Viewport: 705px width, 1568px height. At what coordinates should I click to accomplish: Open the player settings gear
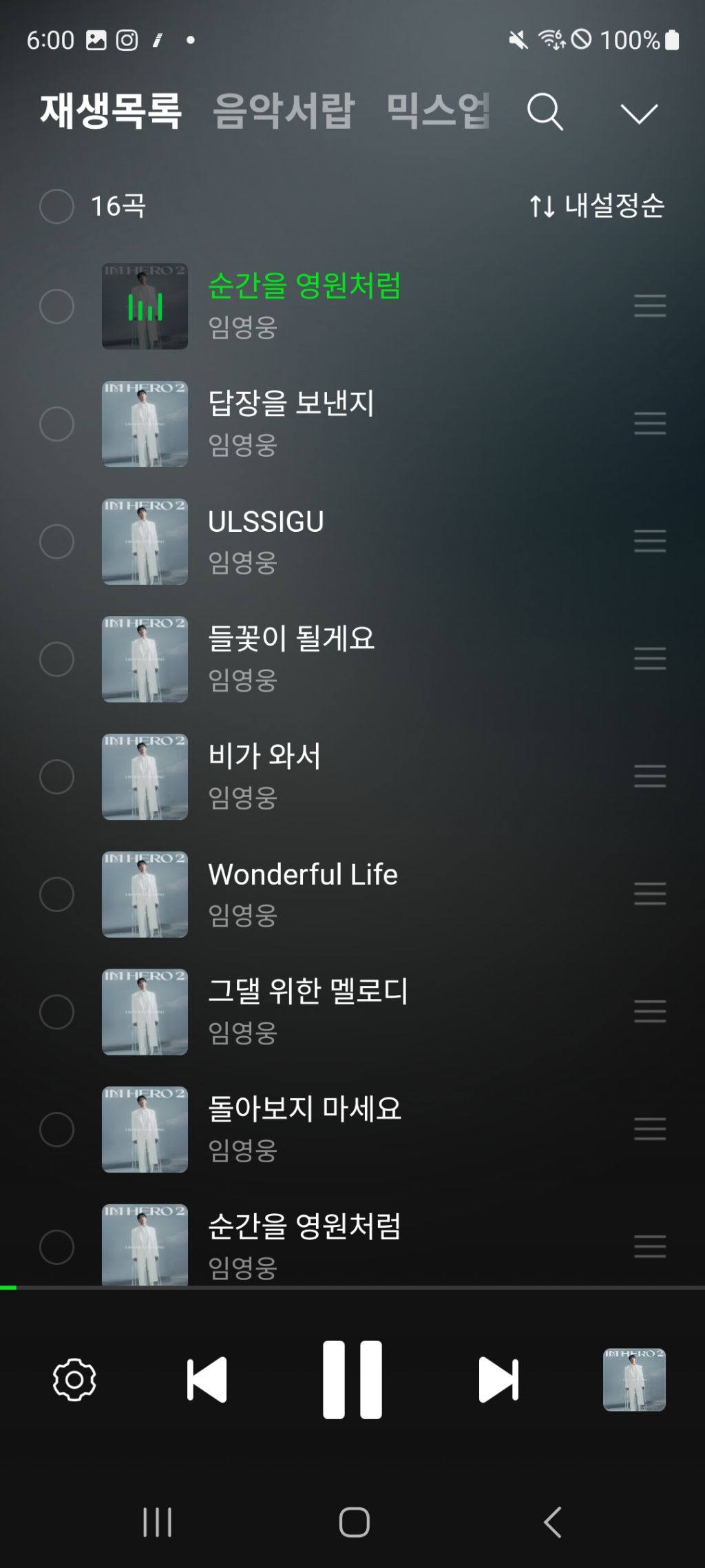(74, 1379)
